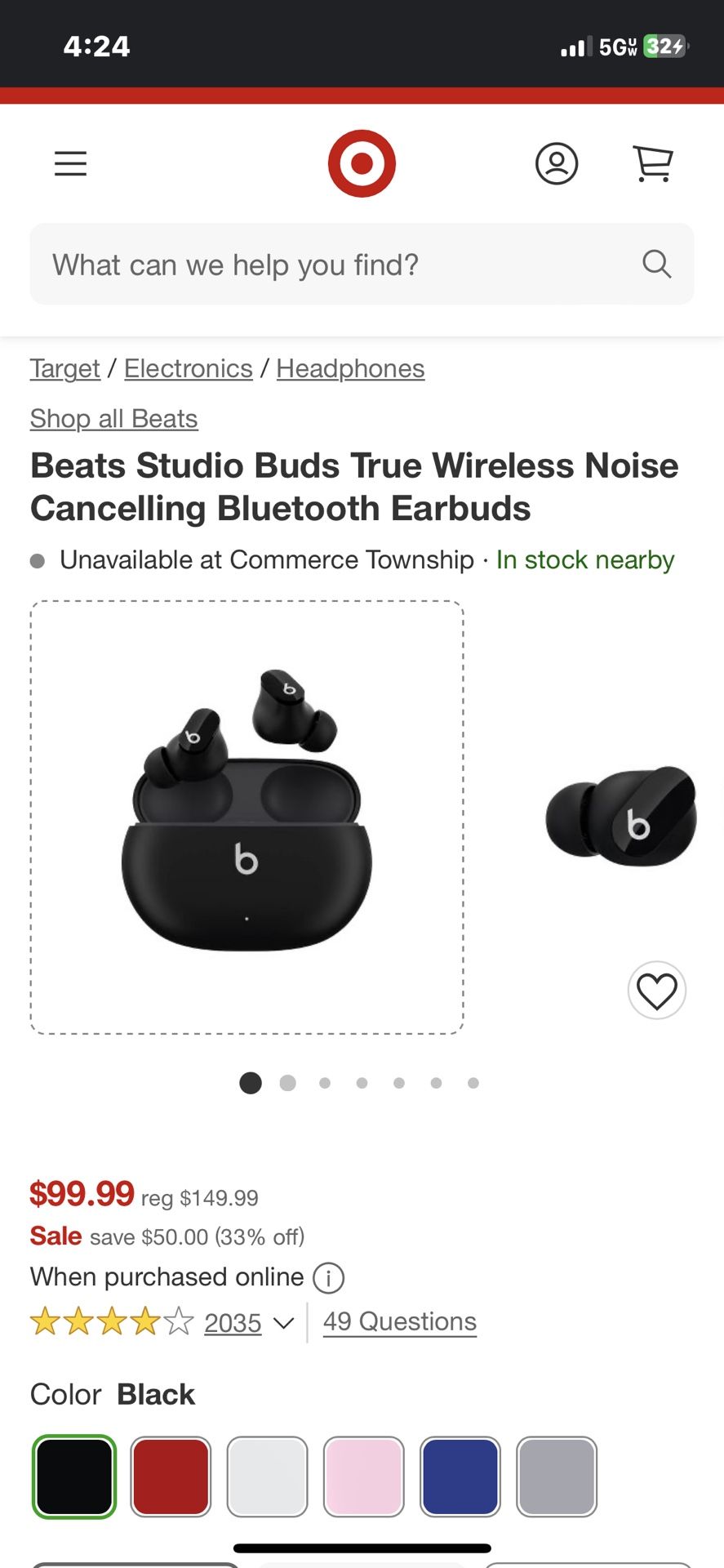
Task: Select the Red color swatch
Action: click(170, 1477)
